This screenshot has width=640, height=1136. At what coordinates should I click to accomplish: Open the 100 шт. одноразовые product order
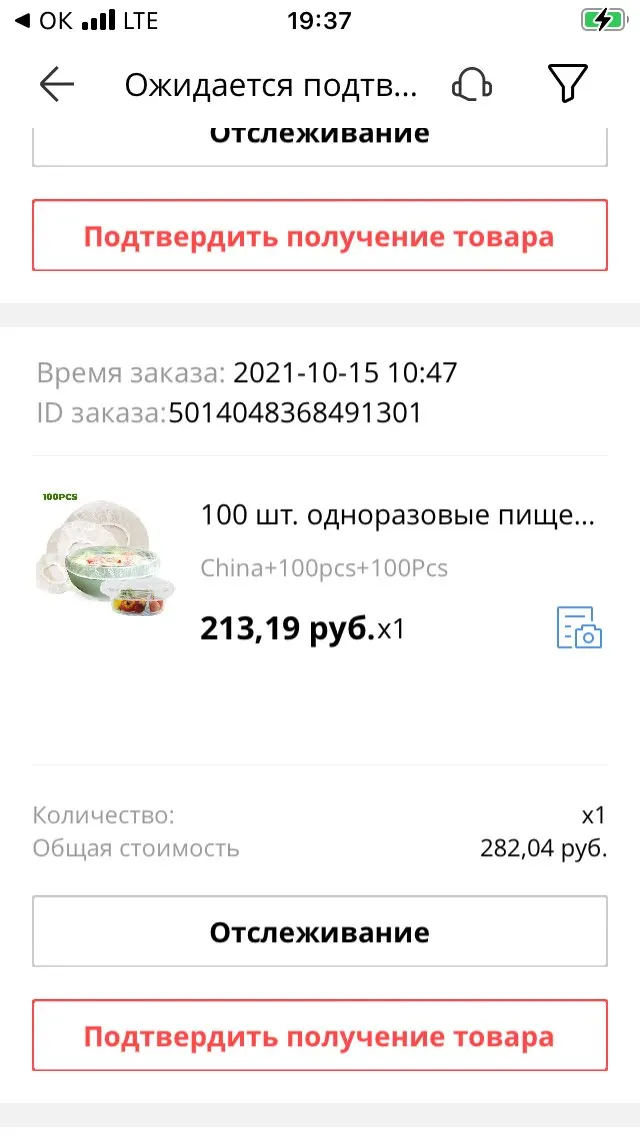pos(397,516)
